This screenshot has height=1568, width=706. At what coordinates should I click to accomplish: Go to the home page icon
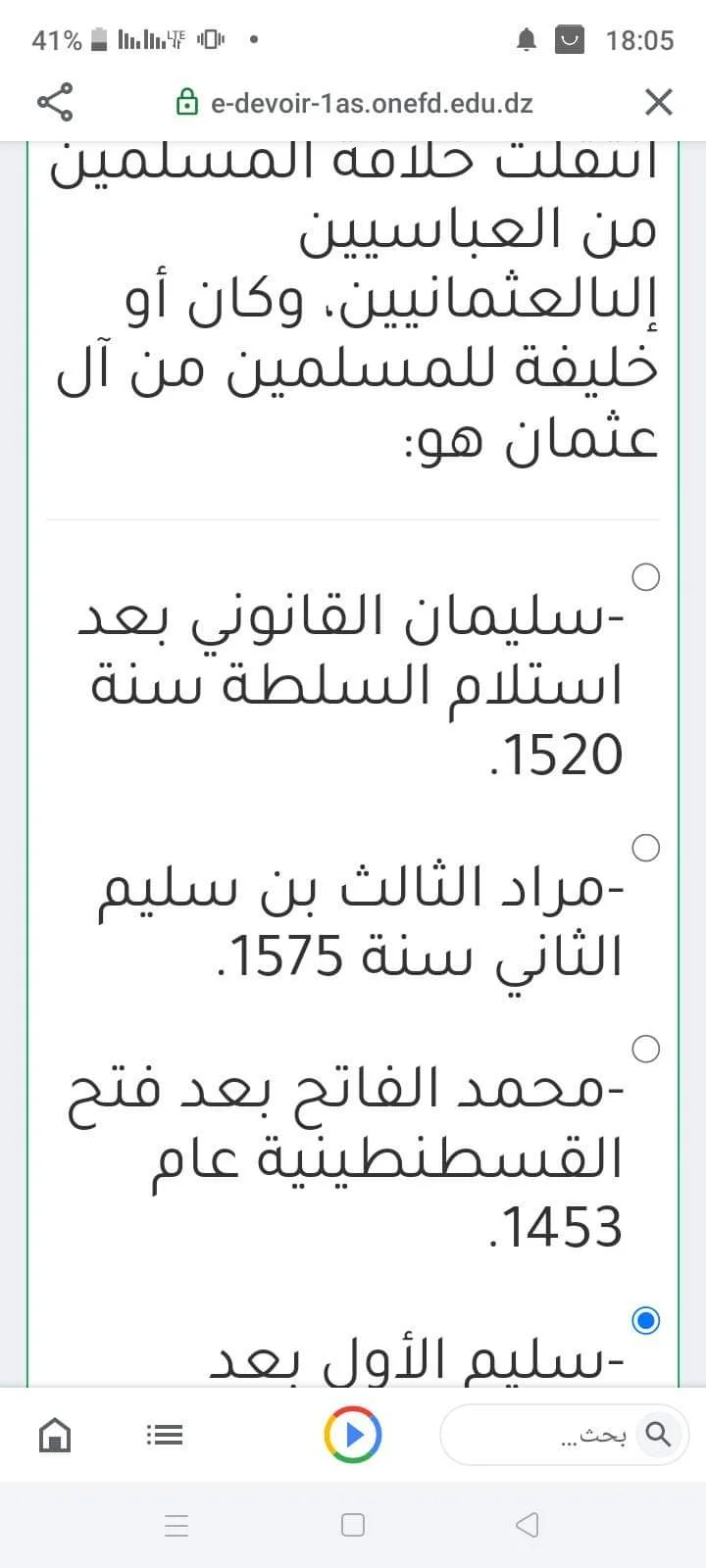(x=55, y=1436)
